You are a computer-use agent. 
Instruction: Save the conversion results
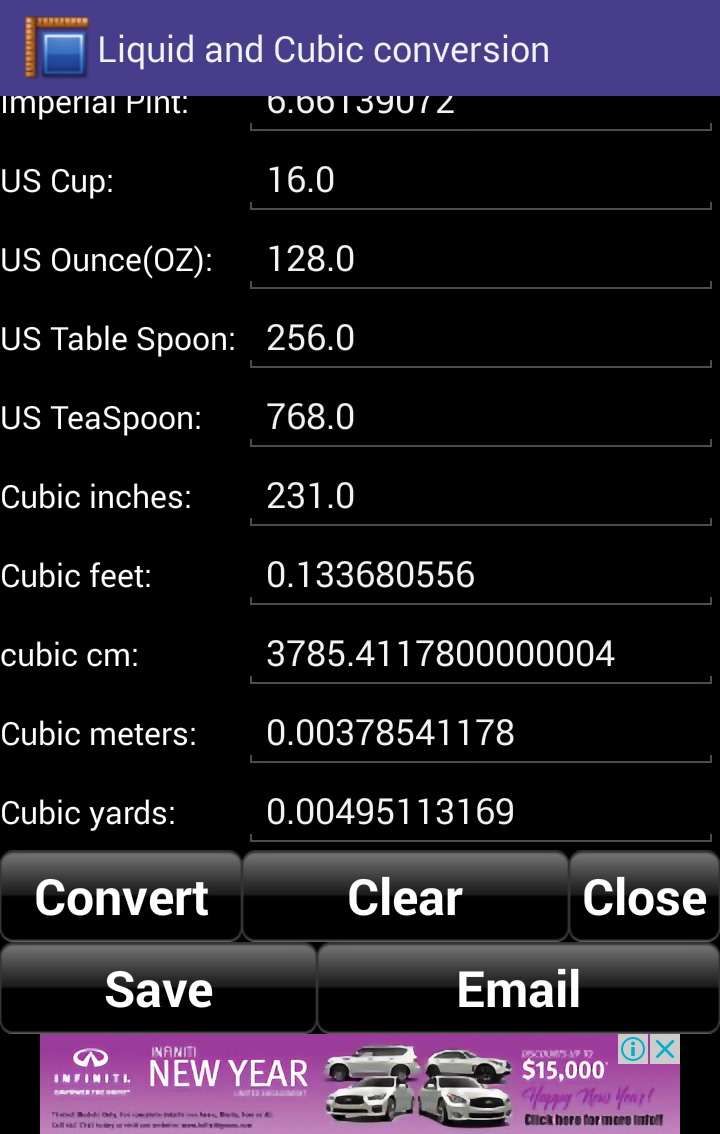[158, 989]
